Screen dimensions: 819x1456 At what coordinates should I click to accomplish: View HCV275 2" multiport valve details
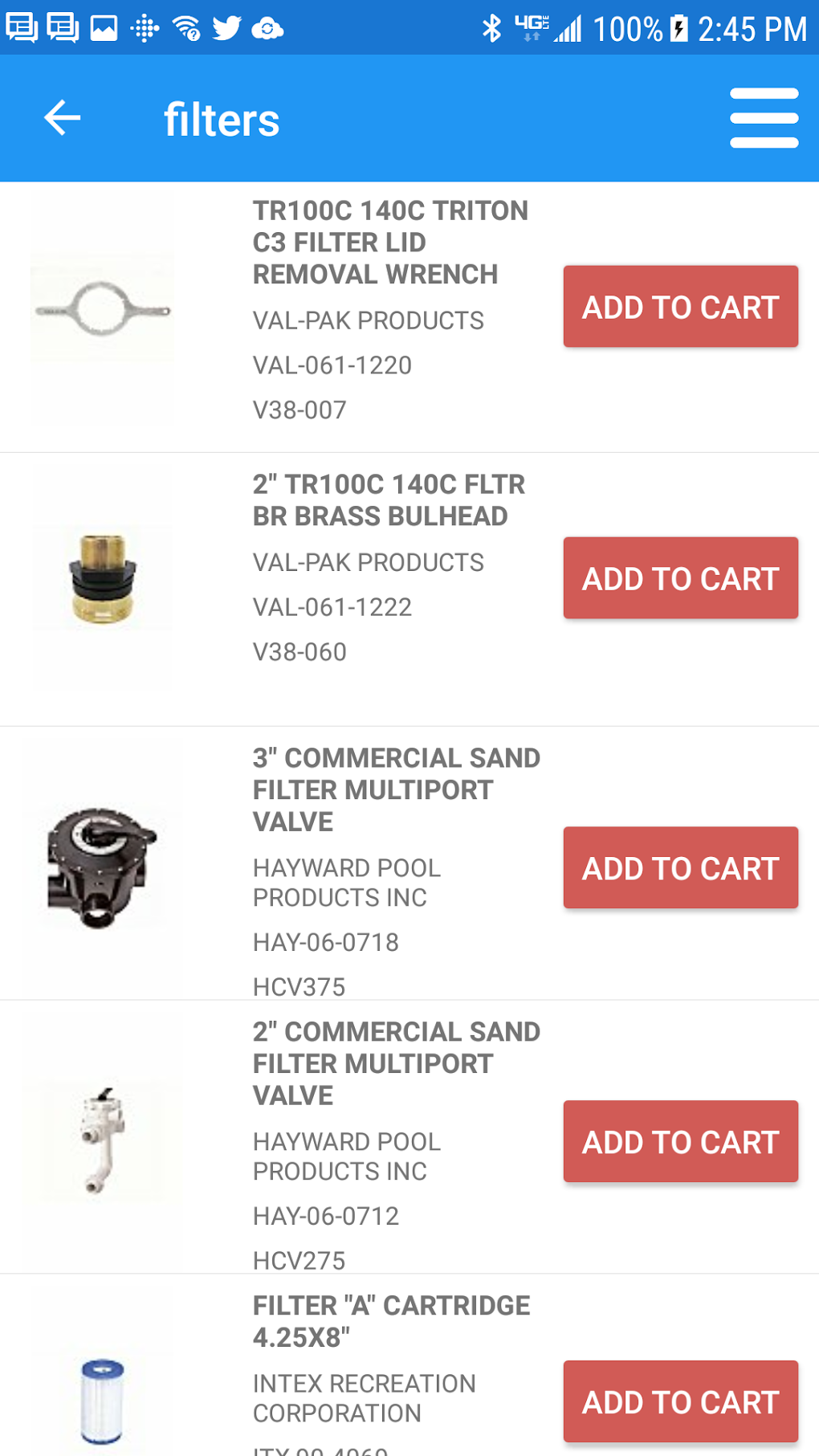point(396,1063)
